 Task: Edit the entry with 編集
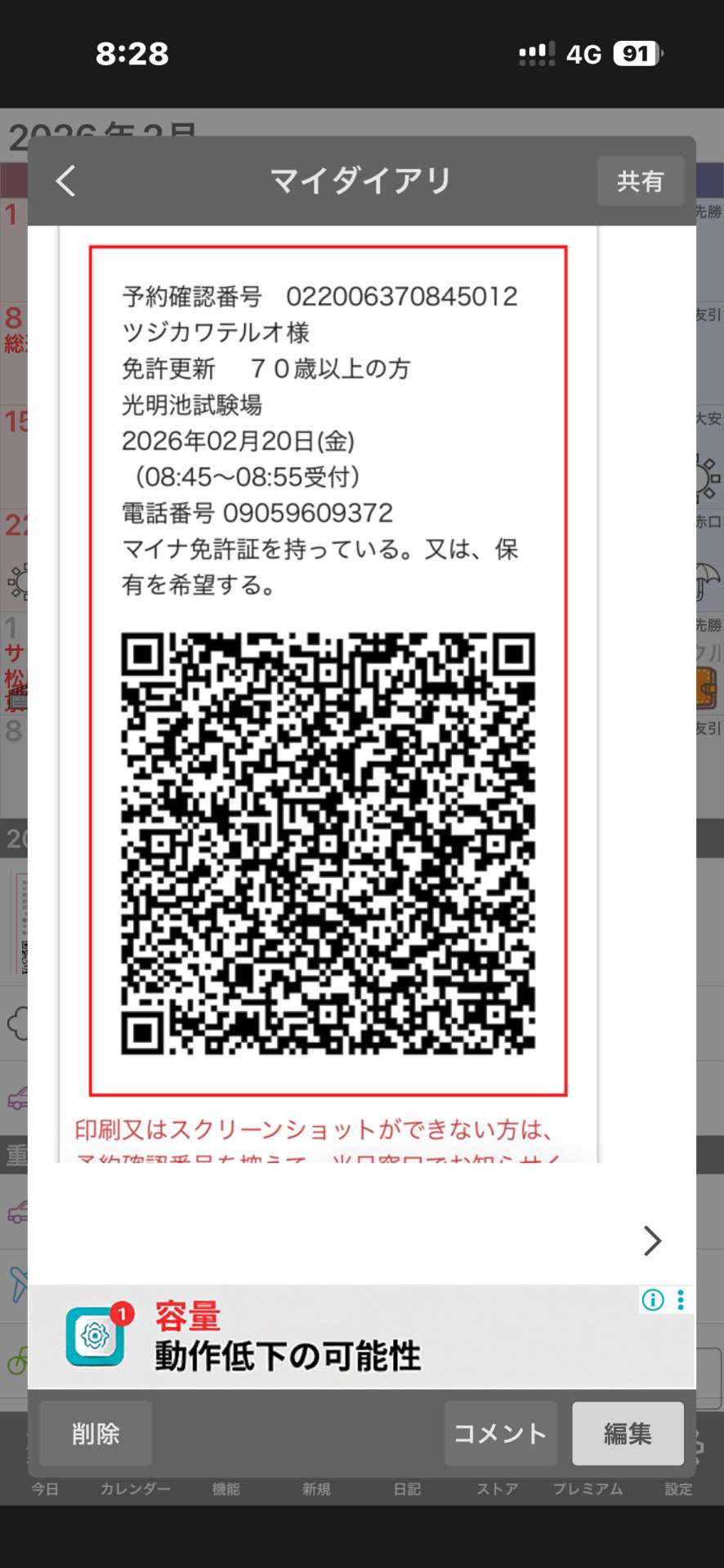pyautogui.click(x=628, y=1433)
